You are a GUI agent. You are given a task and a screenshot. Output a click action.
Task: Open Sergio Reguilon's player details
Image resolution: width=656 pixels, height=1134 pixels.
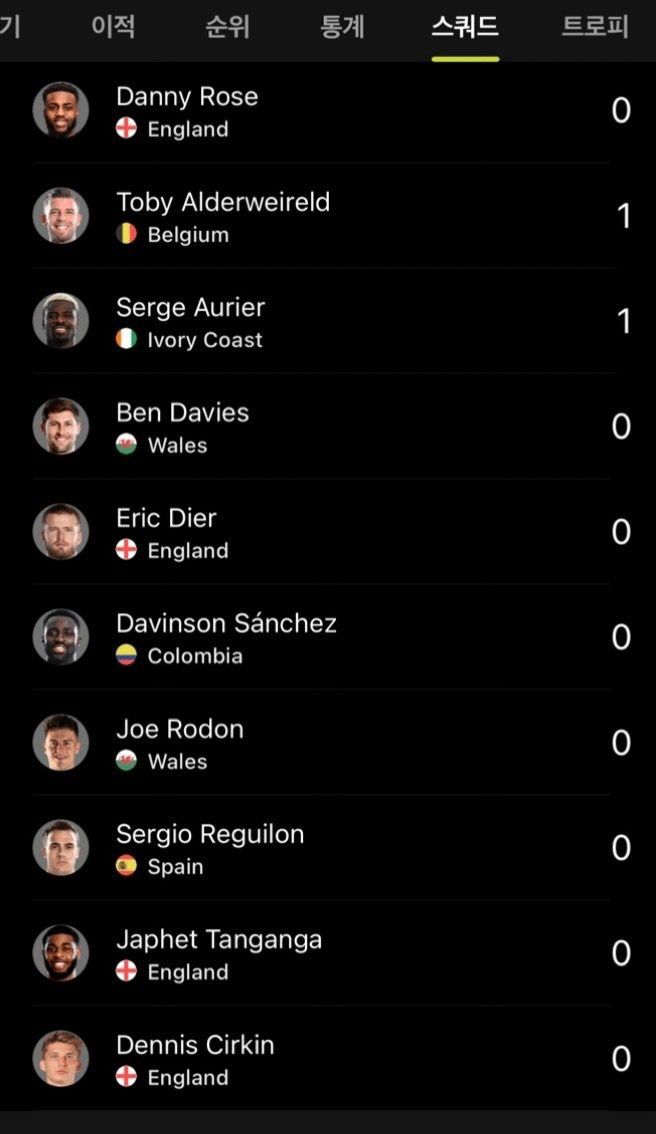tap(210, 848)
